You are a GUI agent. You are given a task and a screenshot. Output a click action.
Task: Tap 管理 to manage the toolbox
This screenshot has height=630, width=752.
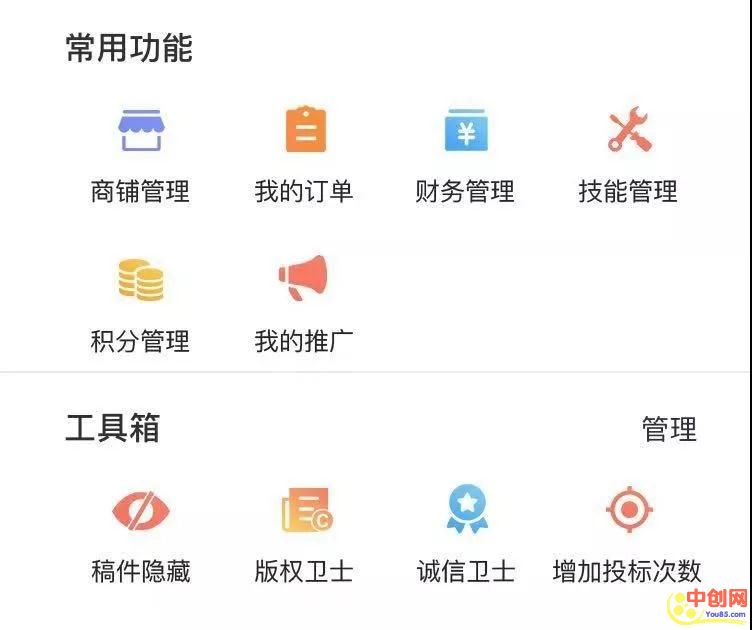[x=669, y=429]
